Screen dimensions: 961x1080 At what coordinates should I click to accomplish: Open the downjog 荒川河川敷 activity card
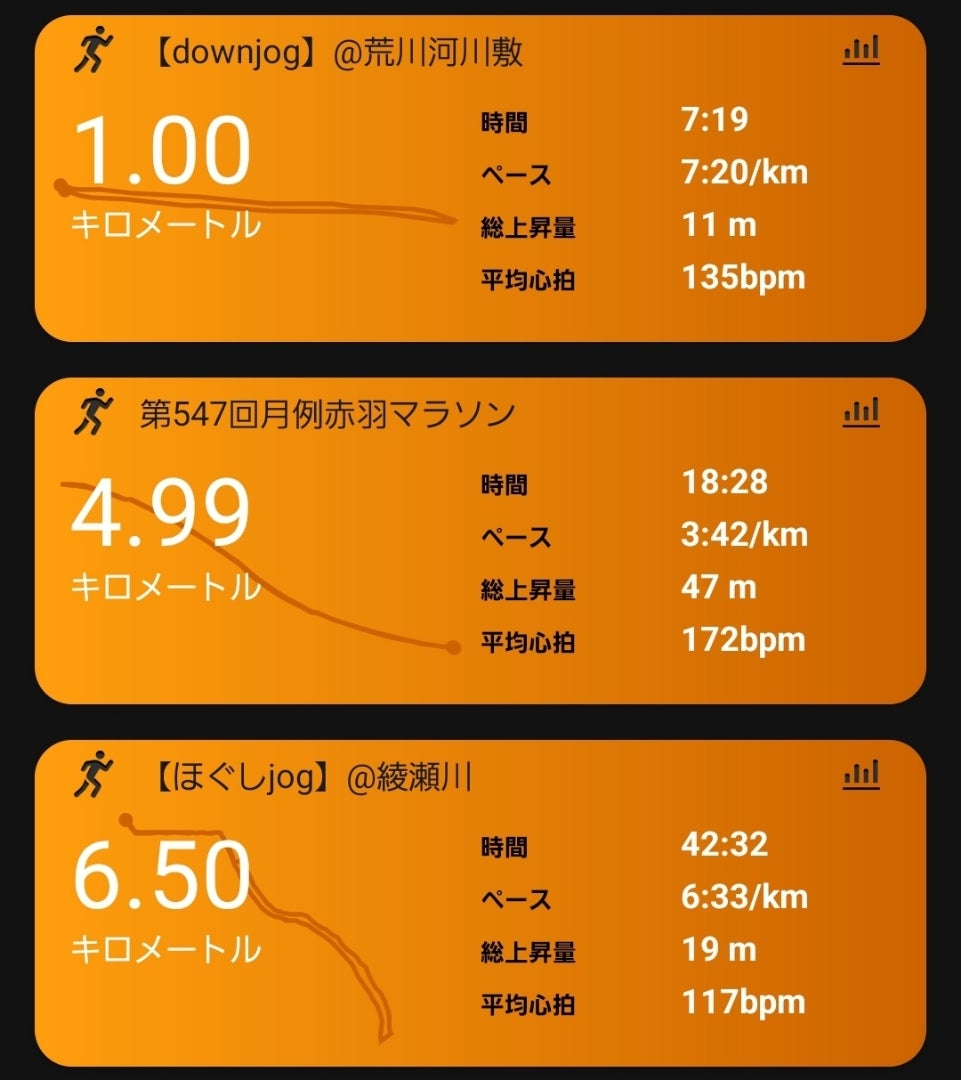pos(480,180)
